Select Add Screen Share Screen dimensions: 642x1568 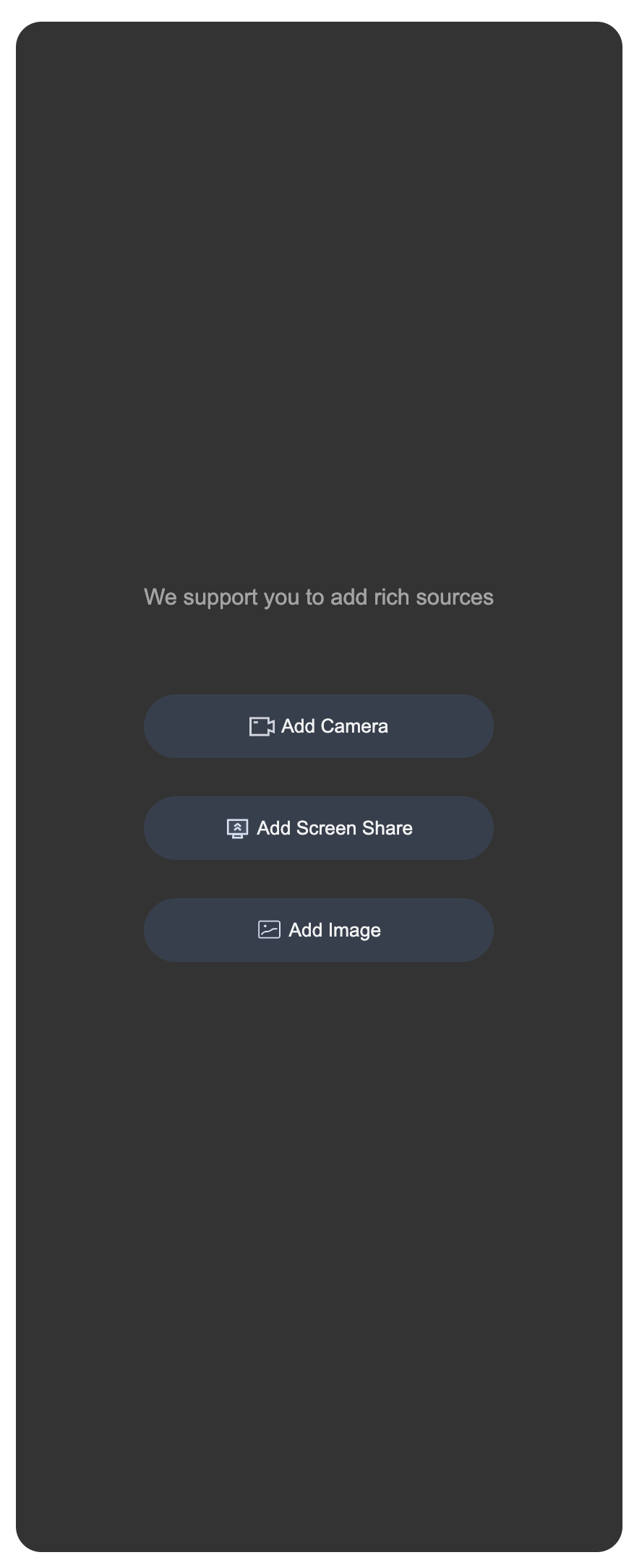pos(319,828)
